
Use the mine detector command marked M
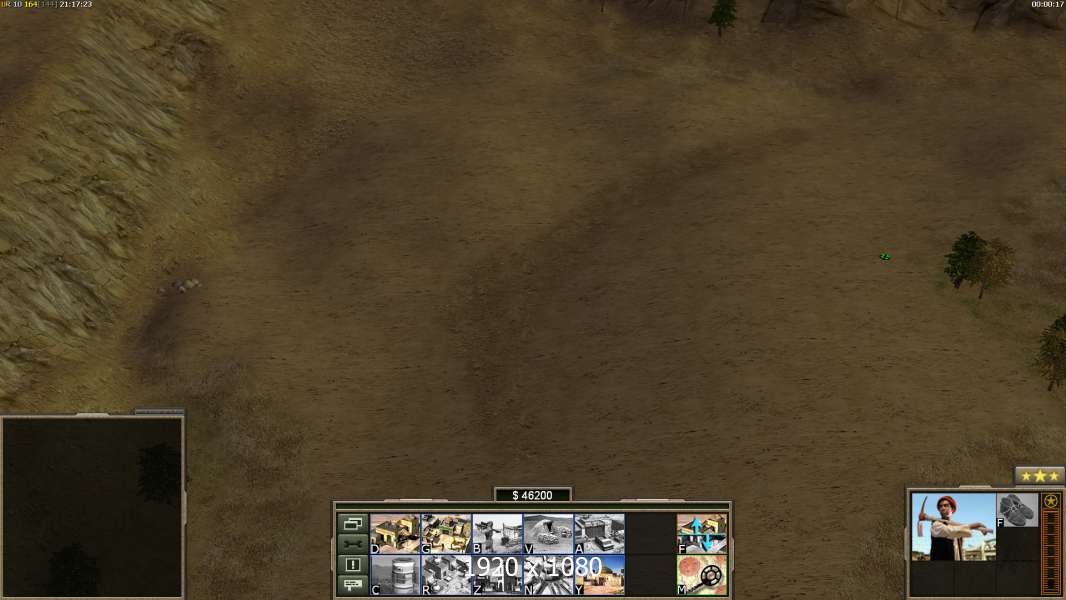pos(702,575)
